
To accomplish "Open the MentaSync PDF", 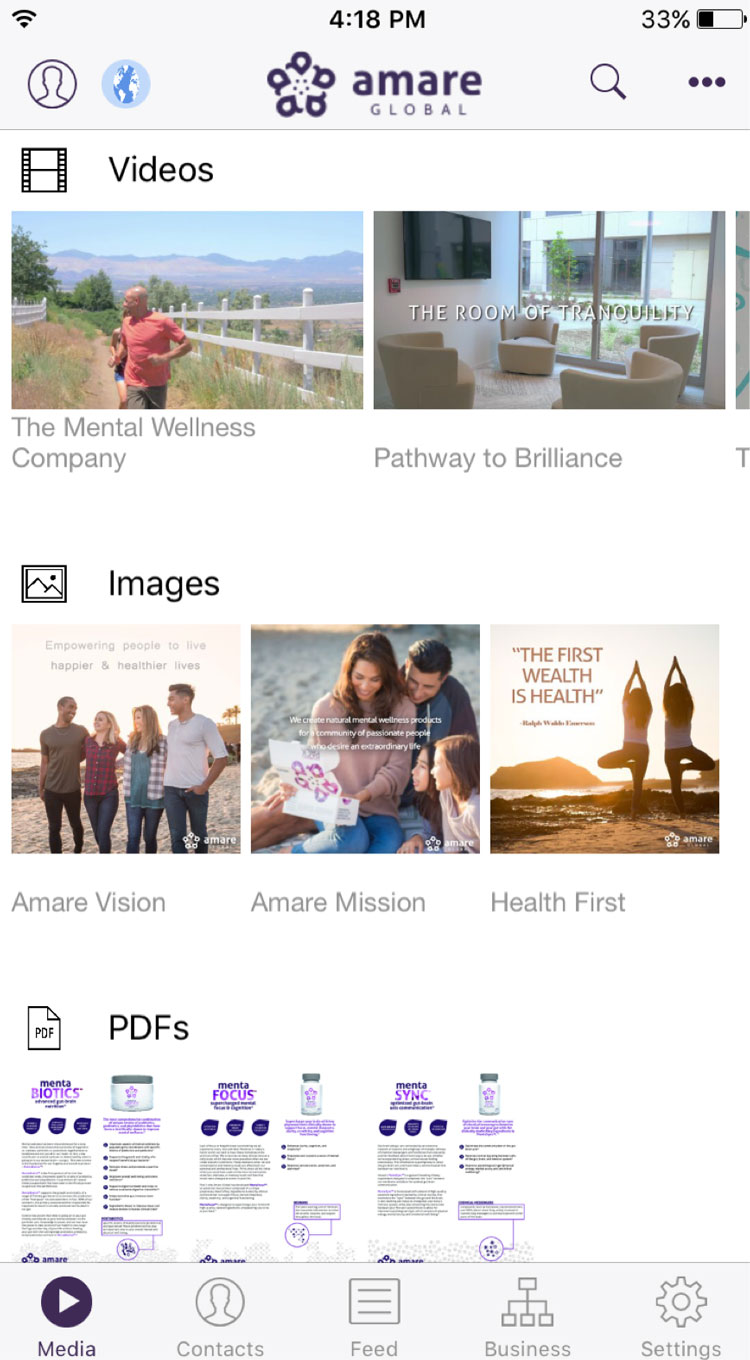I will pyautogui.click(x=452, y=1165).
